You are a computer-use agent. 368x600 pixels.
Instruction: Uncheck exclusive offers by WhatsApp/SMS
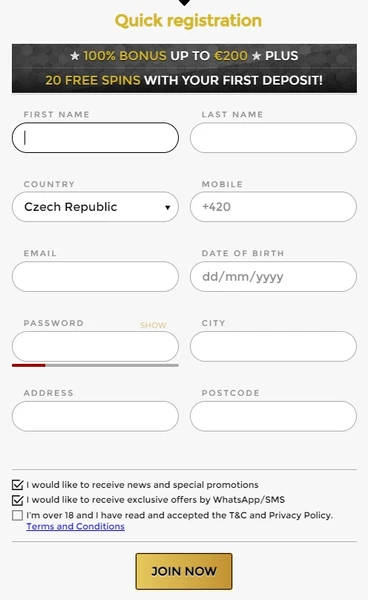[x=17, y=500]
